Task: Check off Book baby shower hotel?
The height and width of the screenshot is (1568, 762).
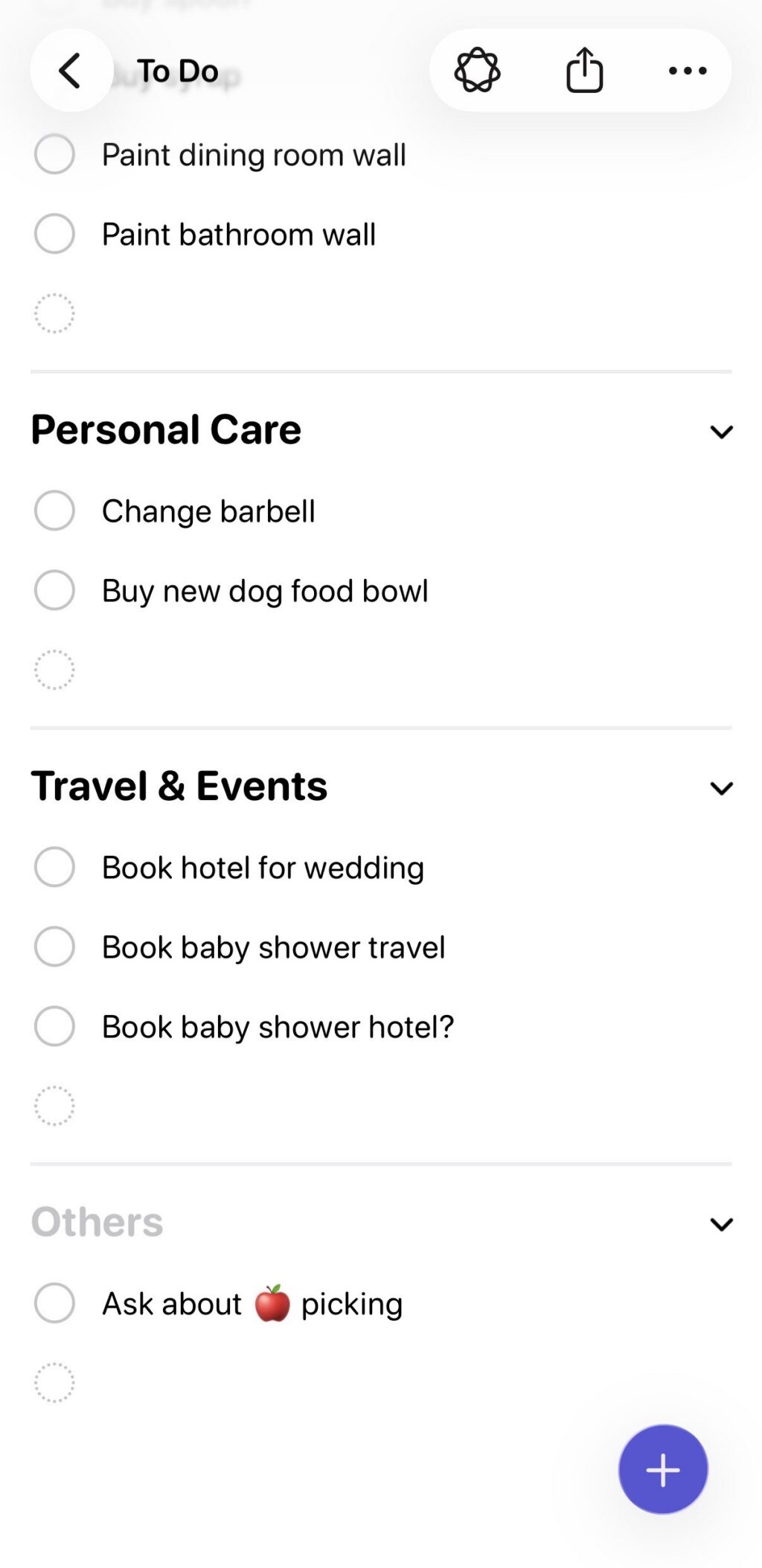Action: point(54,1026)
